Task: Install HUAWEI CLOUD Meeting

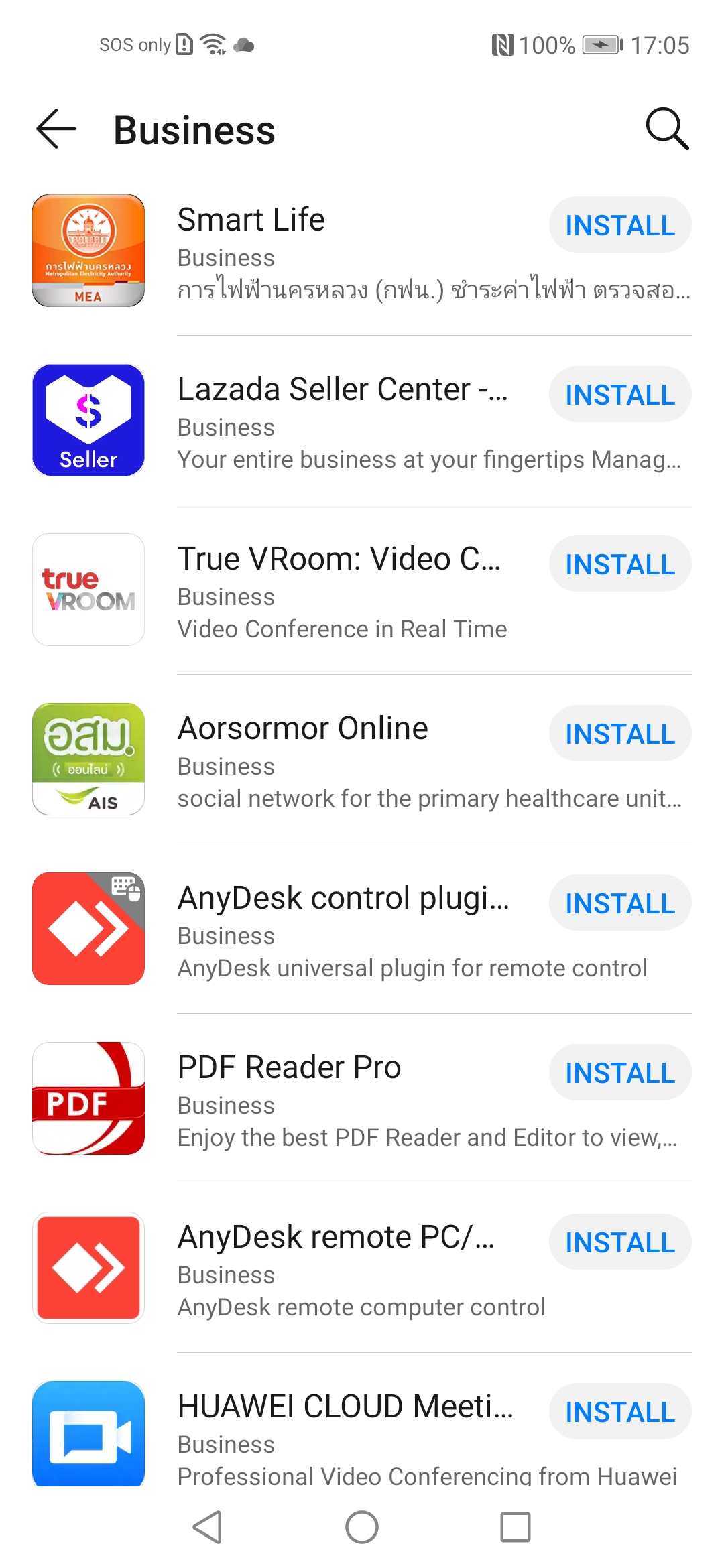Action: [619, 1412]
